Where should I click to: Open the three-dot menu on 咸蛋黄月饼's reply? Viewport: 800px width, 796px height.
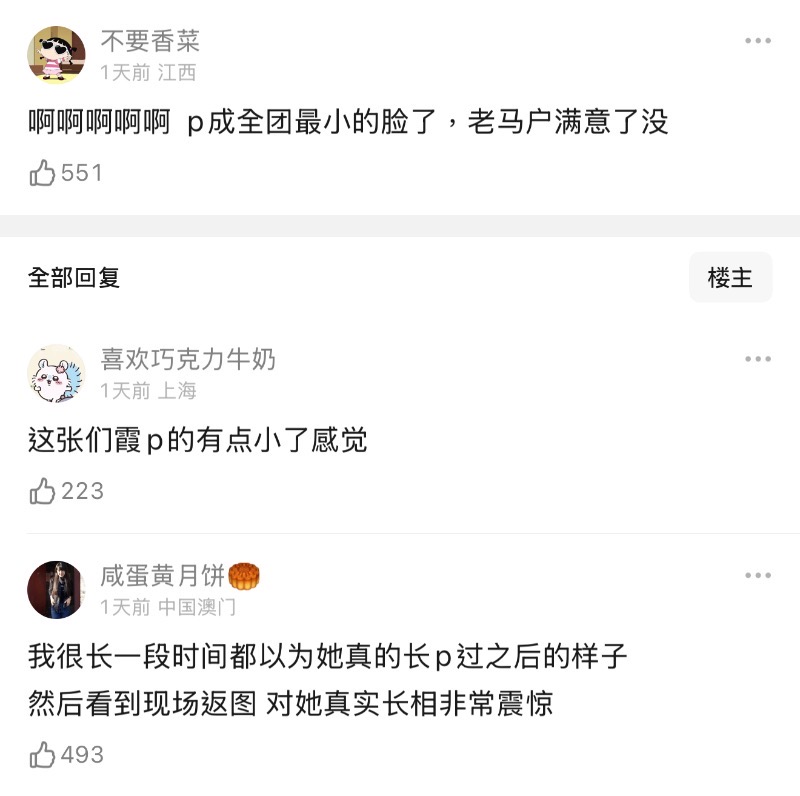click(x=757, y=575)
